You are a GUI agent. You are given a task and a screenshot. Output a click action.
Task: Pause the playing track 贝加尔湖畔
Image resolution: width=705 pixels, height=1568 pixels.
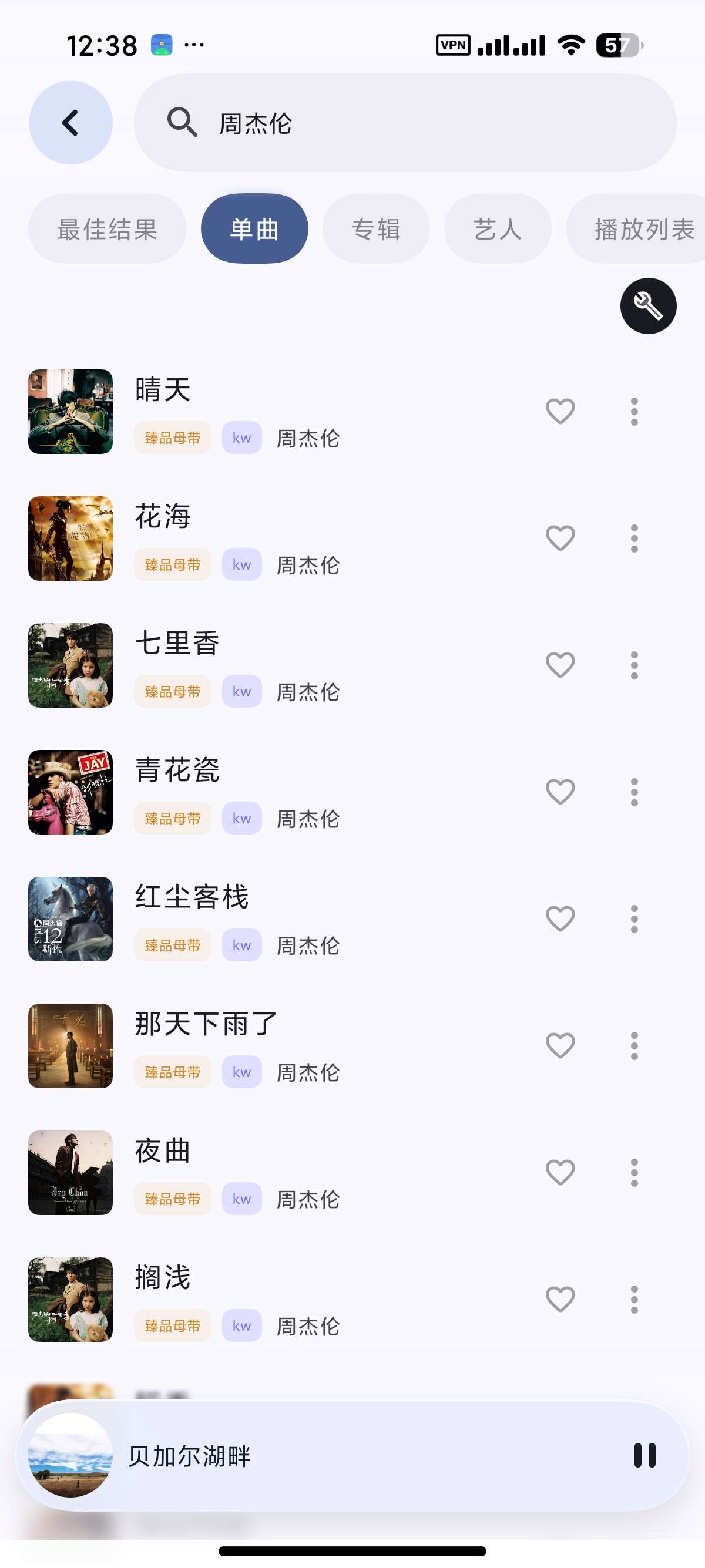pyautogui.click(x=644, y=1455)
